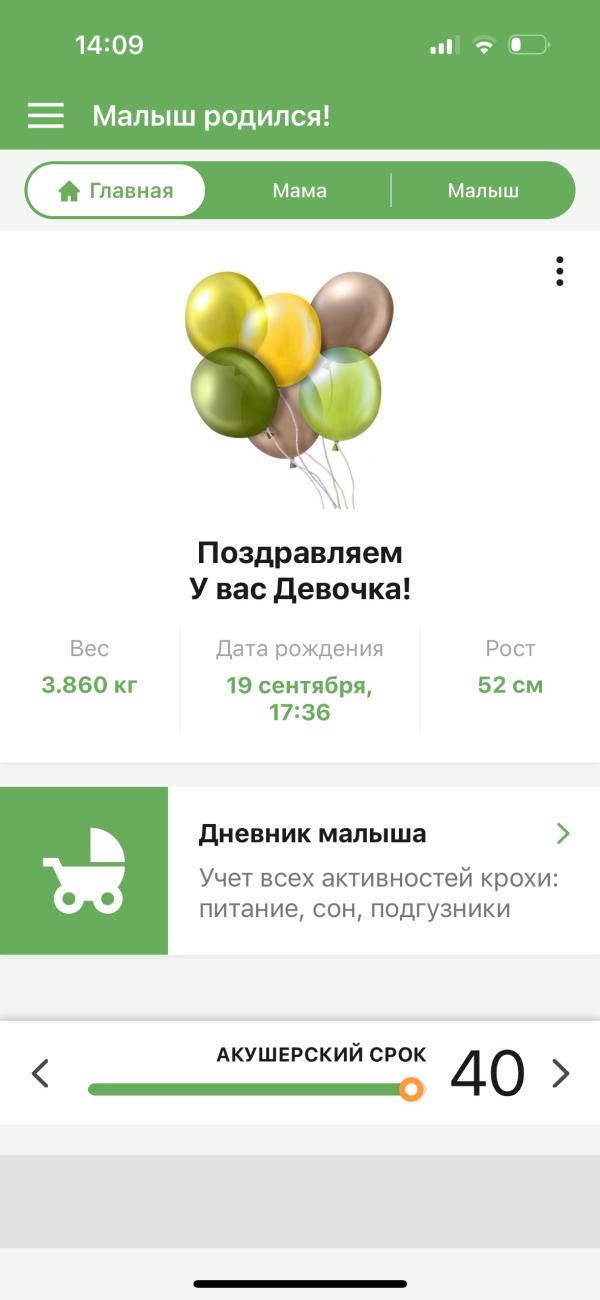Open the hamburger drawer menu
600x1300 pixels.
pyautogui.click(x=45, y=116)
